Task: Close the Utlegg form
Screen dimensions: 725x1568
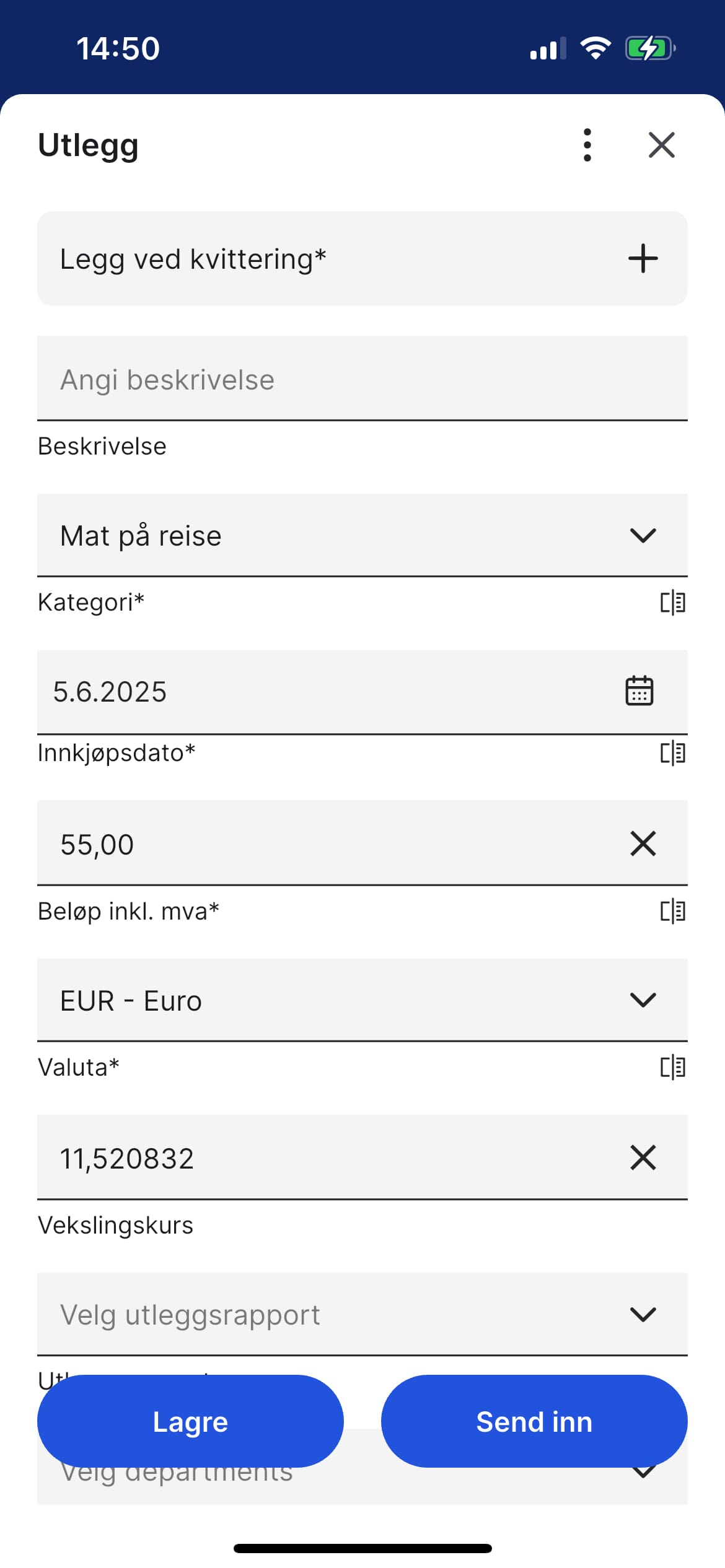Action: tap(661, 145)
